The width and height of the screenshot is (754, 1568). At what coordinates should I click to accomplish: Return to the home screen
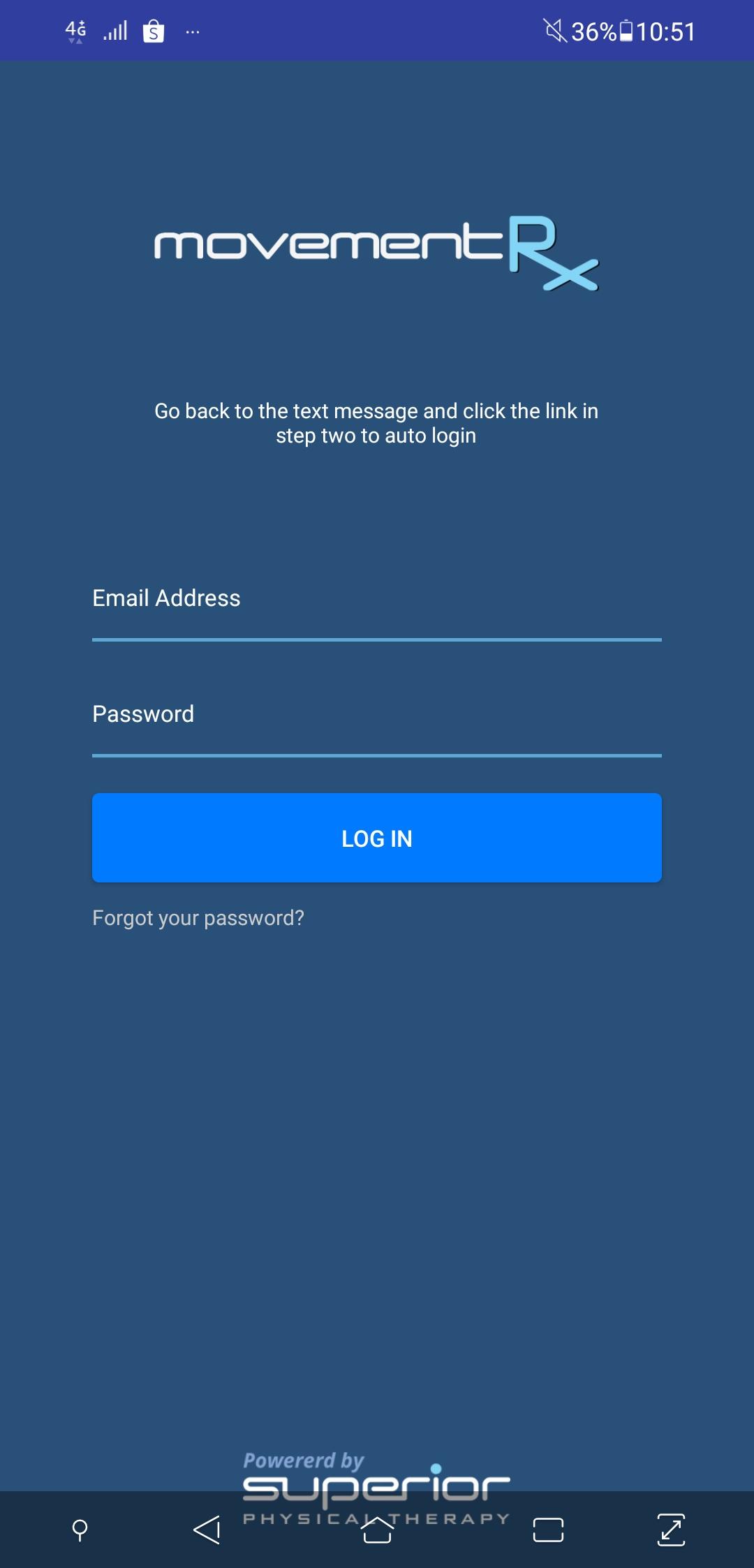pos(377,1530)
